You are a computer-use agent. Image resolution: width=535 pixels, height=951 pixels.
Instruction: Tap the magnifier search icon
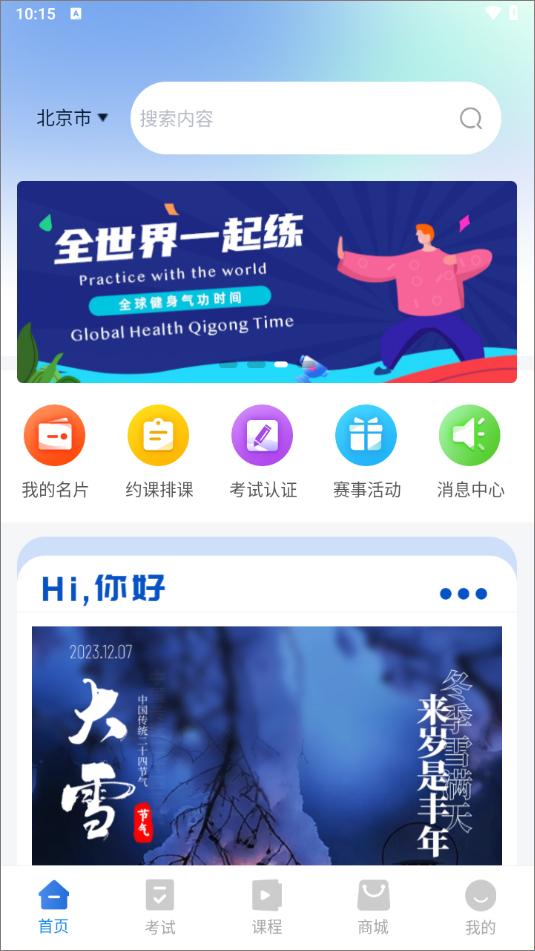tap(470, 118)
